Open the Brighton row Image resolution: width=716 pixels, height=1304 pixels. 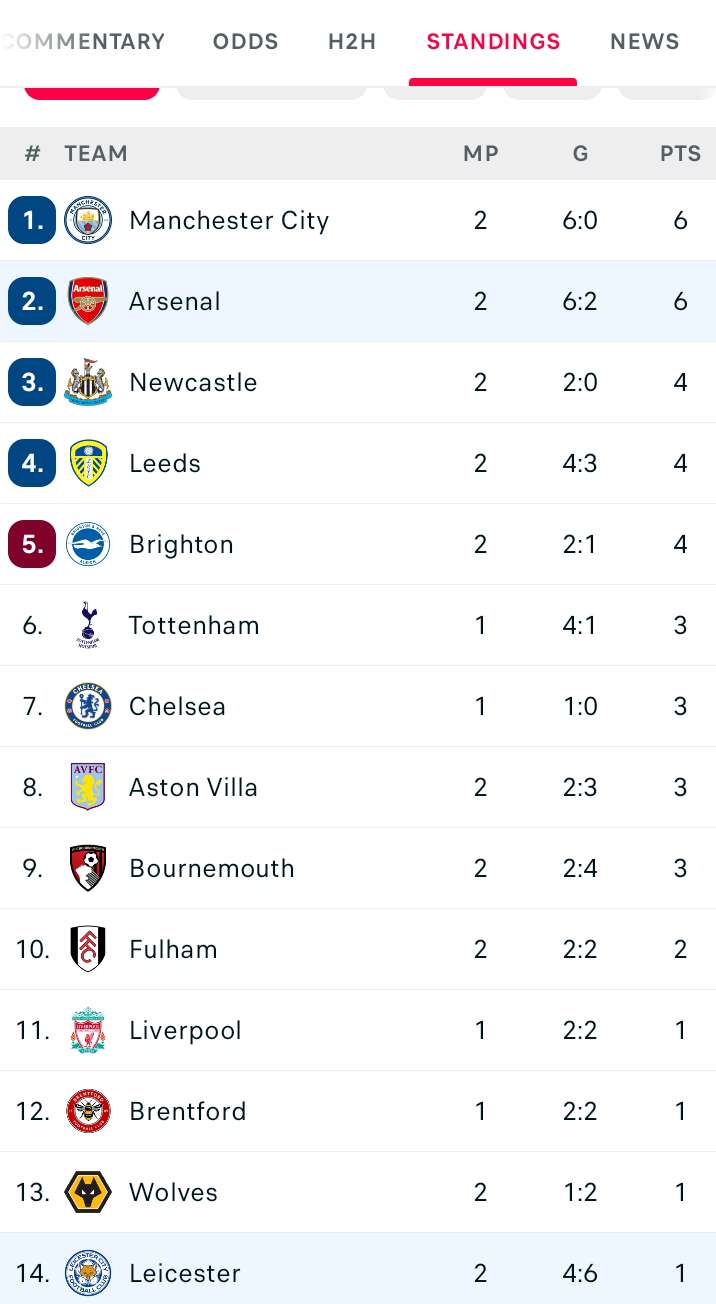358,544
